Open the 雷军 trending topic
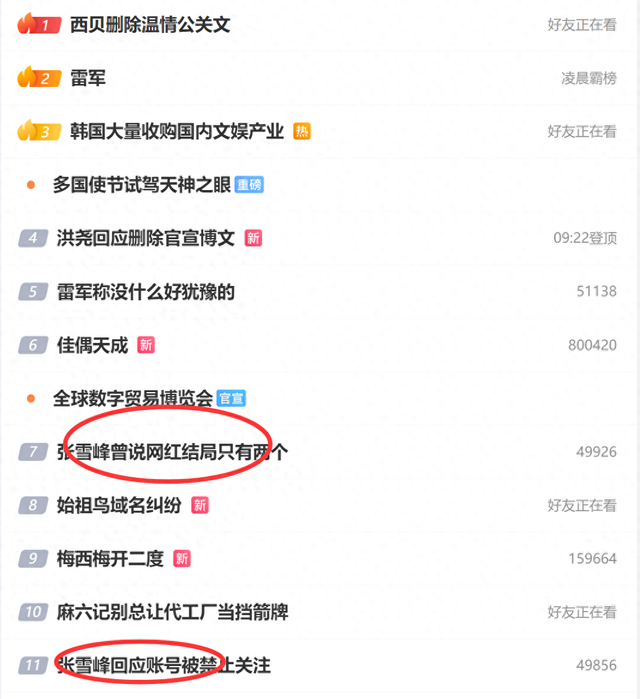Screen dimensions: 640x699 tap(88, 78)
